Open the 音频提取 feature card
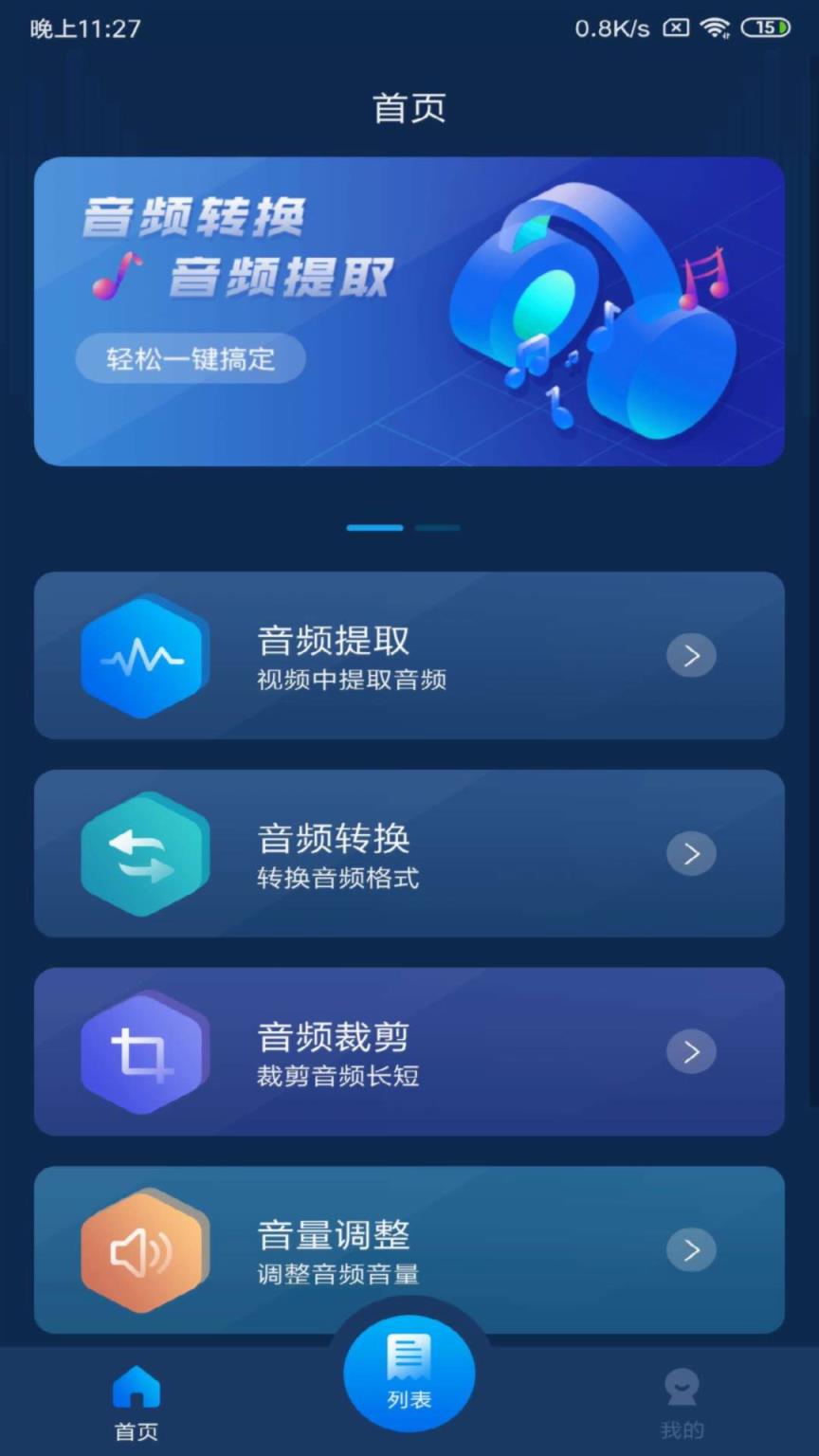The width and height of the screenshot is (819, 1456). click(x=409, y=655)
